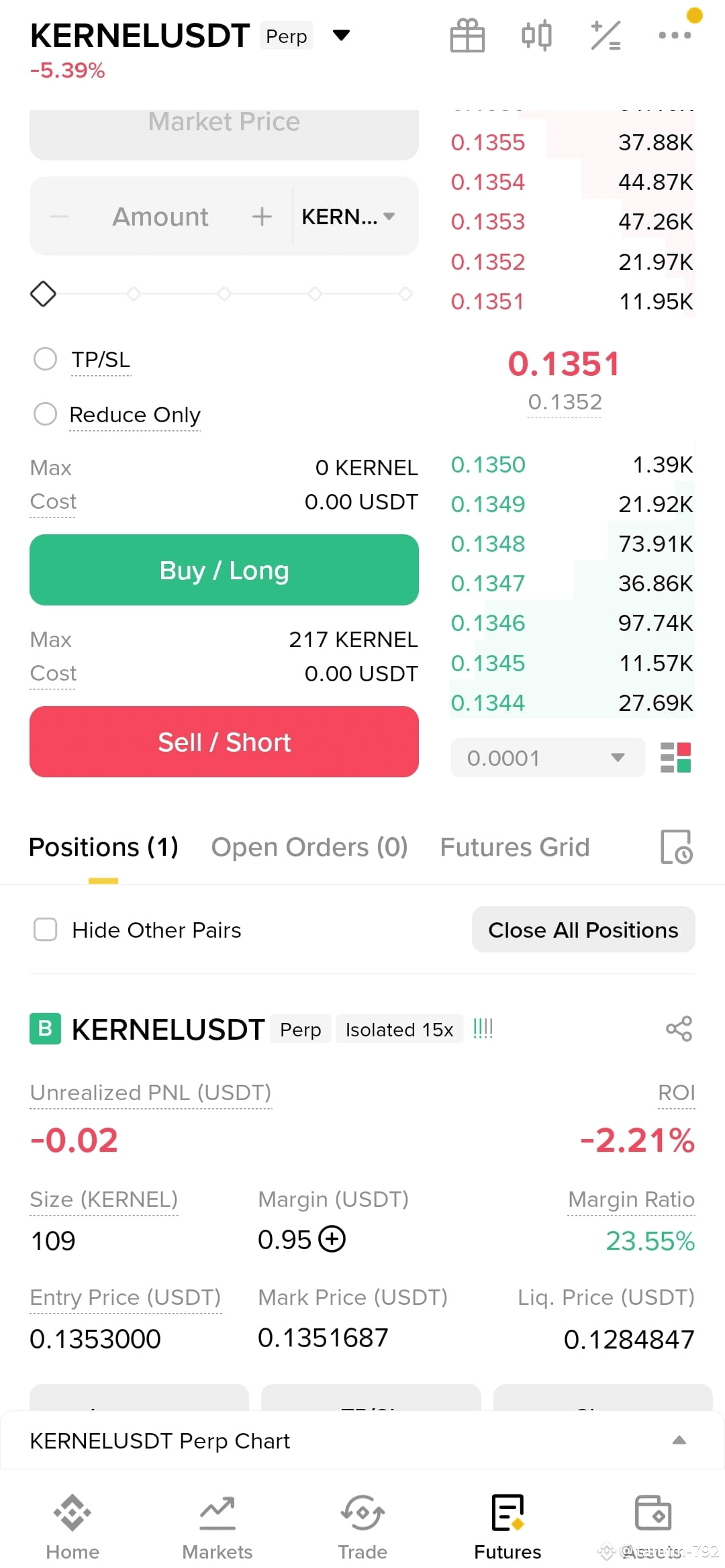This screenshot has width=725, height=1568.
Task: Open the gift rewards icon
Action: [467, 36]
